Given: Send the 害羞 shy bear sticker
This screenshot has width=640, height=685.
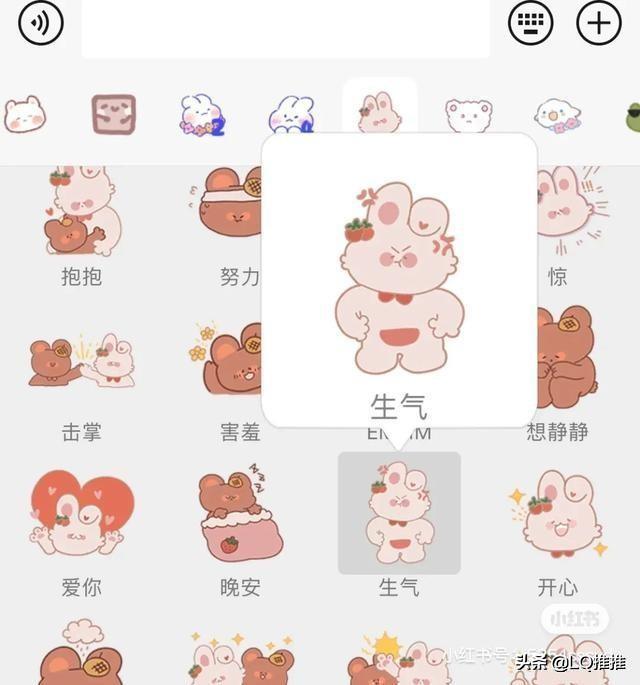Looking at the screenshot, I should 237,365.
